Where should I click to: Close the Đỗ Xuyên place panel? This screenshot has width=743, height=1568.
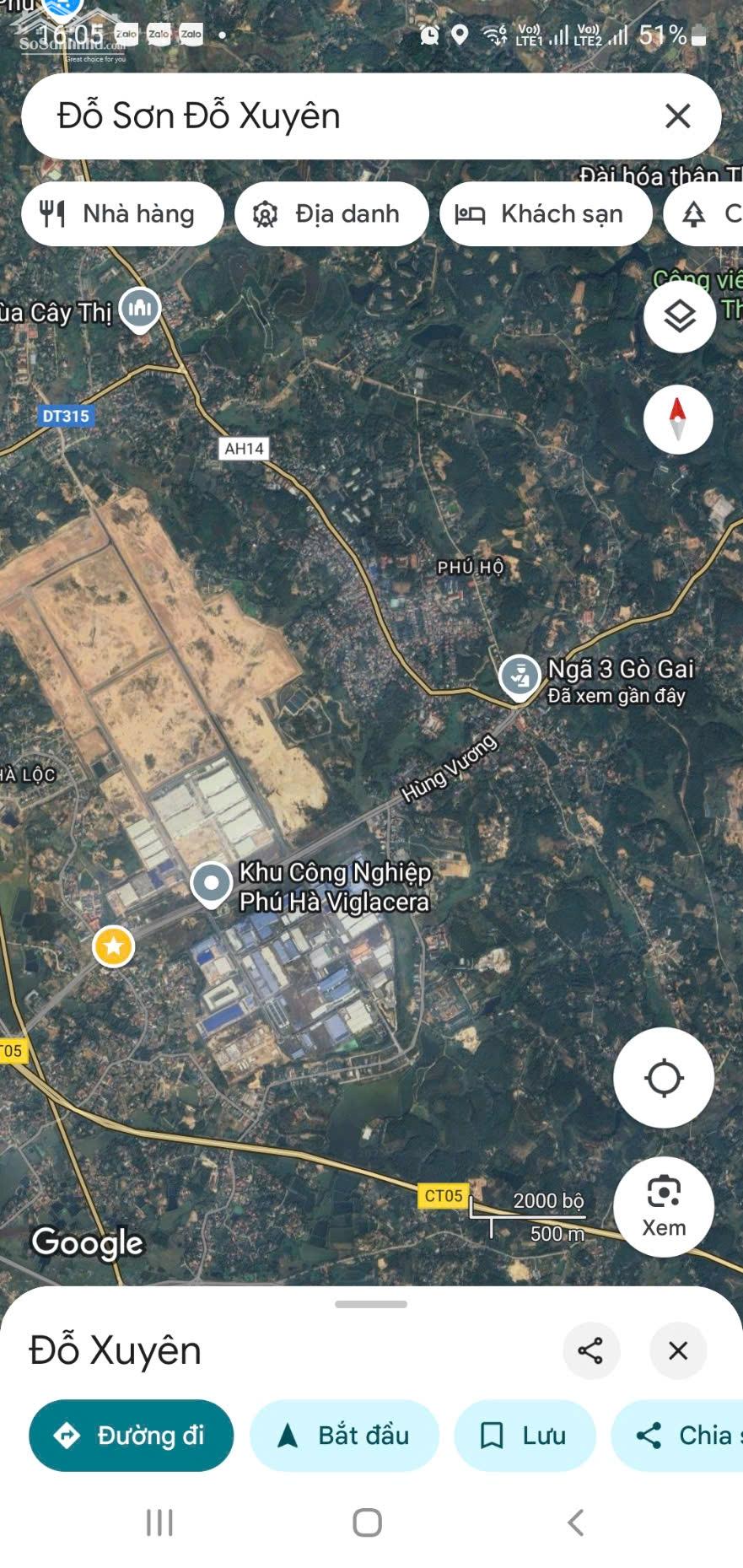(678, 1350)
